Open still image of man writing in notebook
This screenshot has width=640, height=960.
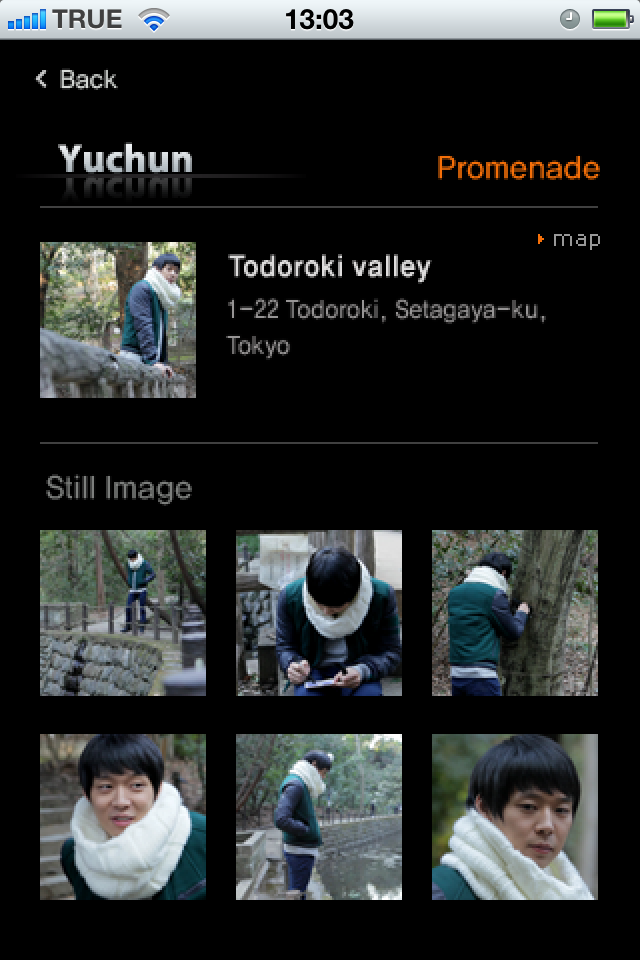319,613
